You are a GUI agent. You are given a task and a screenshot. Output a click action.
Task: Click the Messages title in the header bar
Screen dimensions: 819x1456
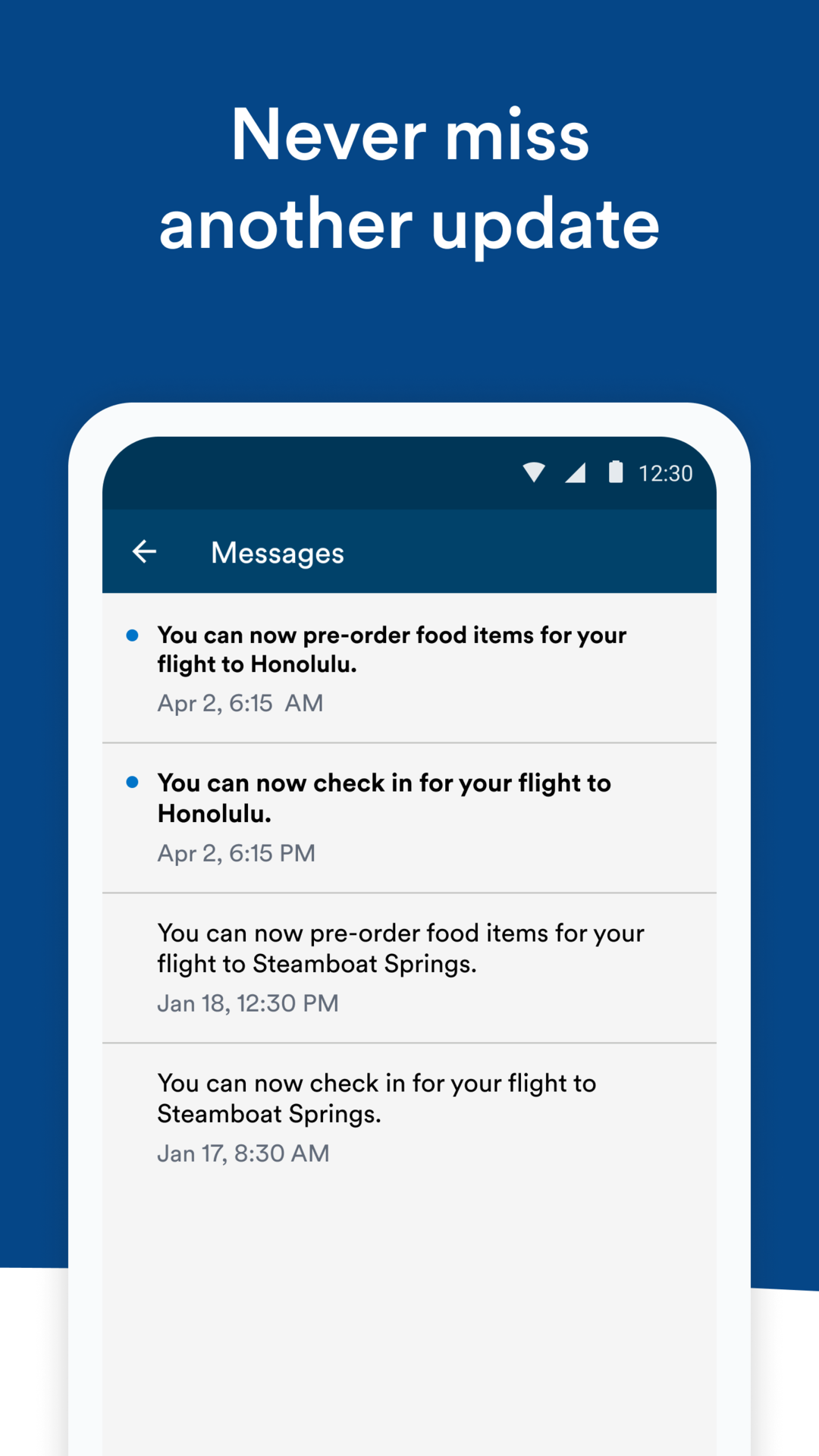pyautogui.click(x=278, y=553)
